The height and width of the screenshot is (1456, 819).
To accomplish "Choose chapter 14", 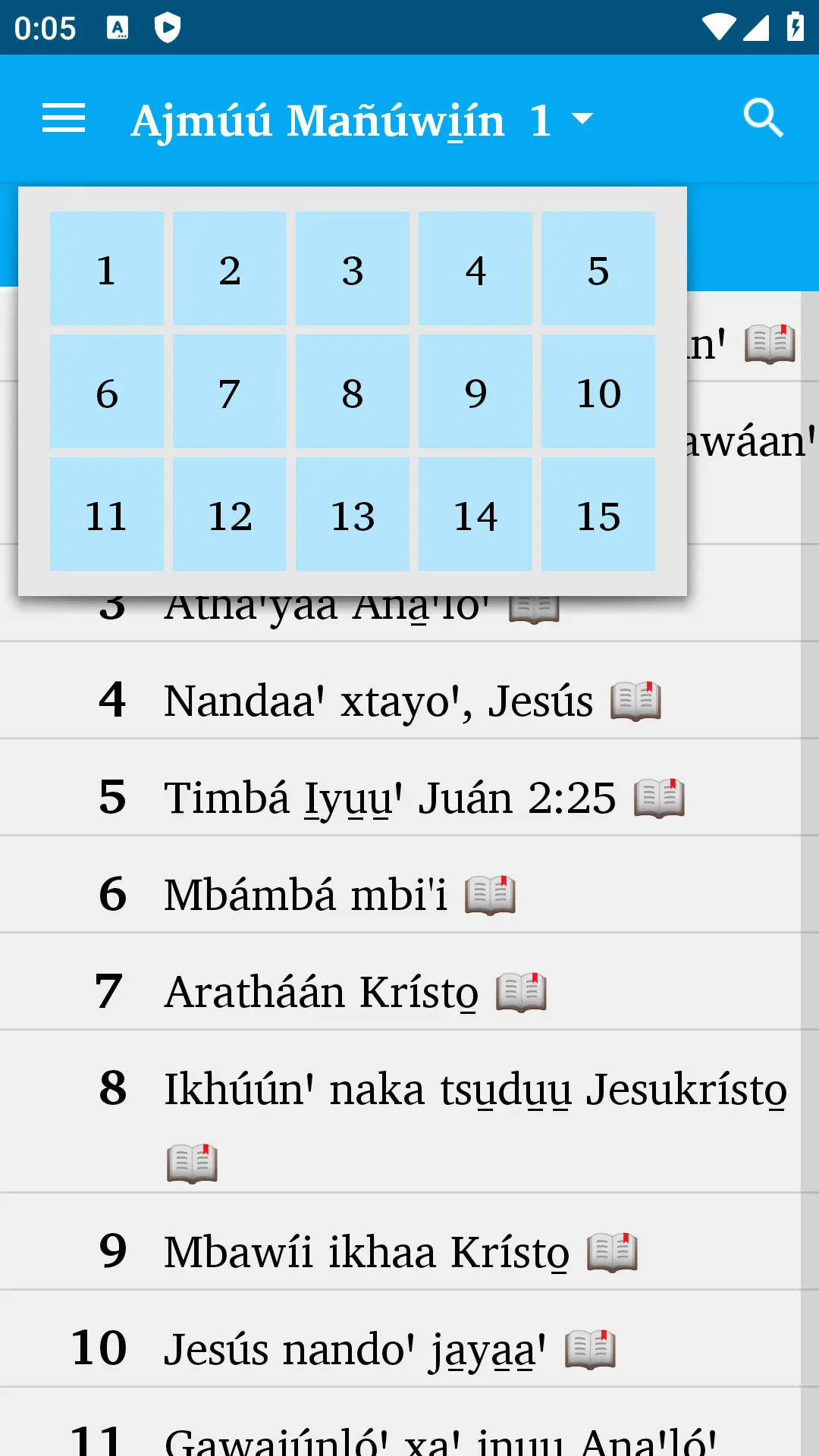I will (x=475, y=515).
